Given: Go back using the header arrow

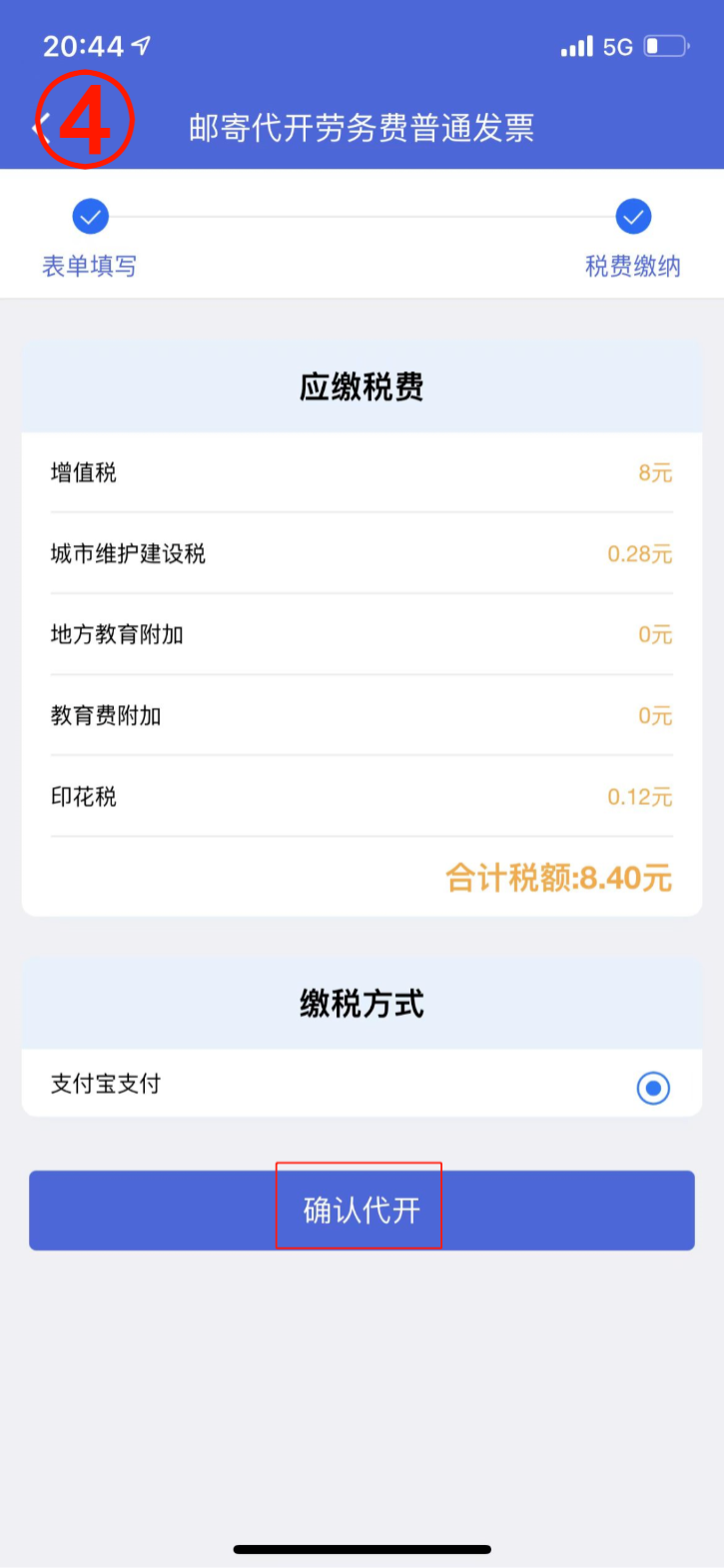Looking at the screenshot, I should tap(41, 127).
